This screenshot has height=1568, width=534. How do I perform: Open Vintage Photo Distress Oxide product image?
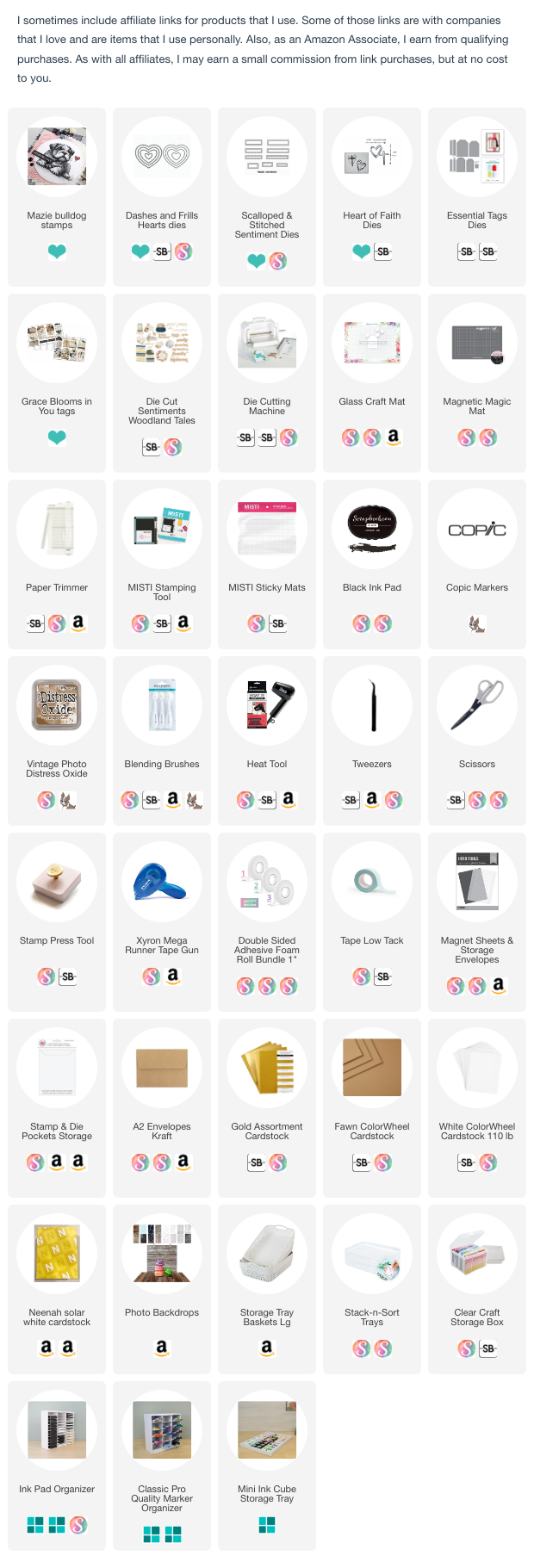[x=57, y=705]
